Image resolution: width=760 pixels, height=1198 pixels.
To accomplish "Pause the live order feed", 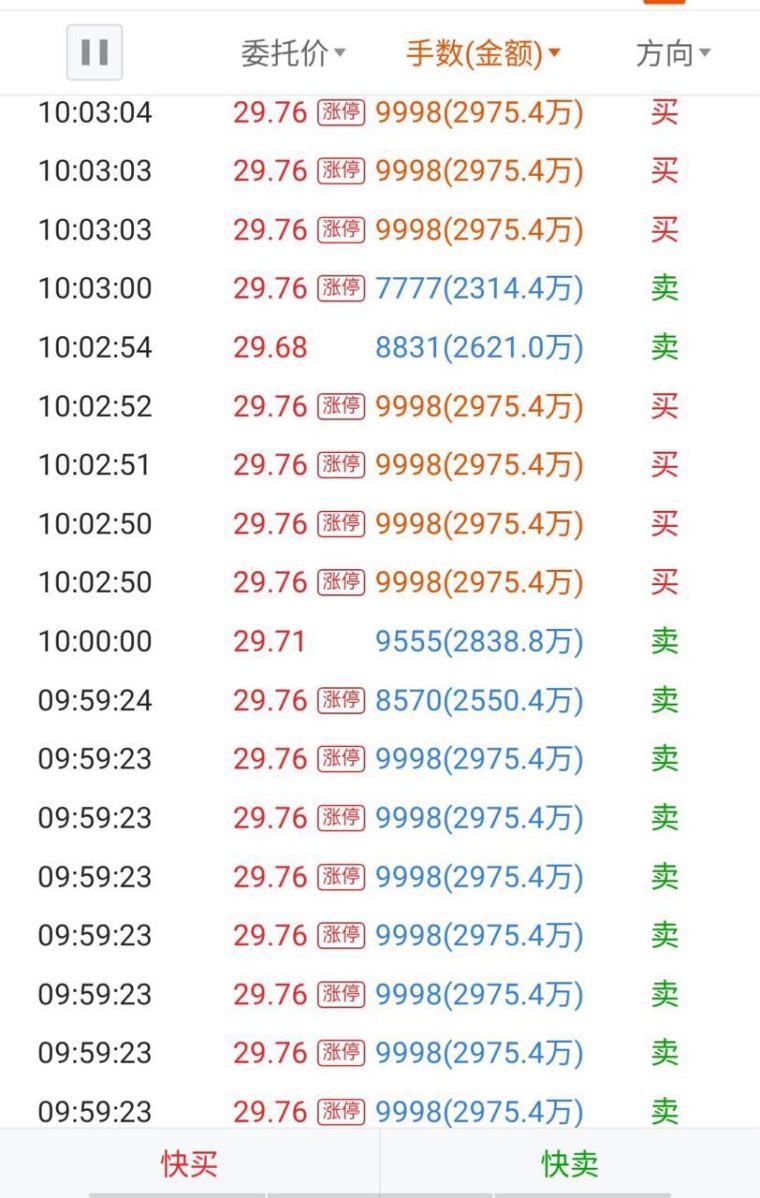I will (x=95, y=53).
